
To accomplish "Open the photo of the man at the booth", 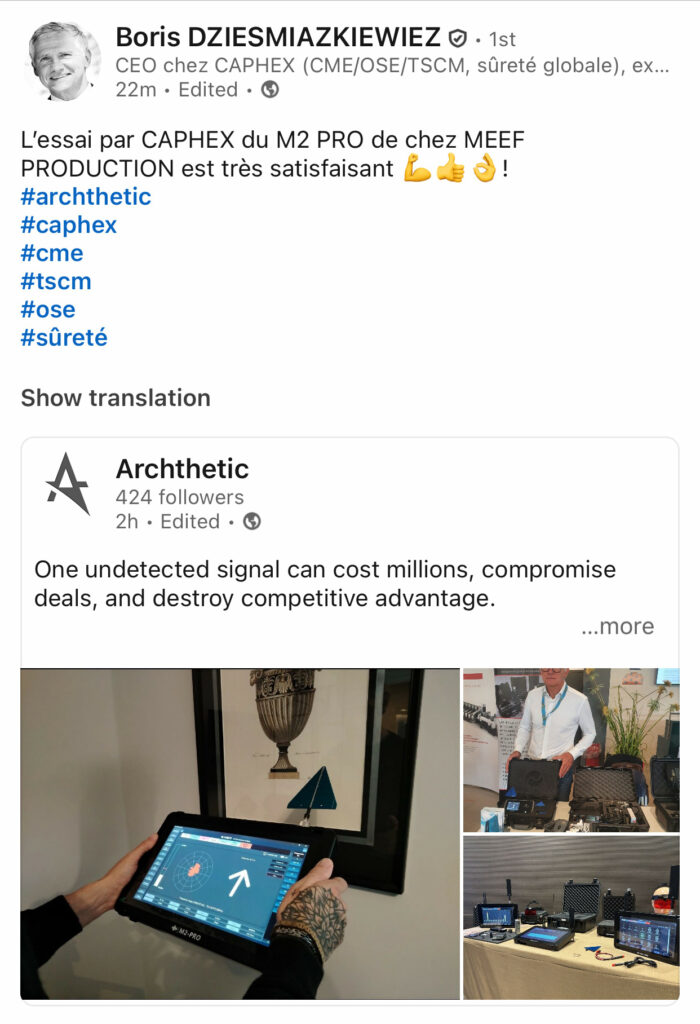I will (571, 750).
